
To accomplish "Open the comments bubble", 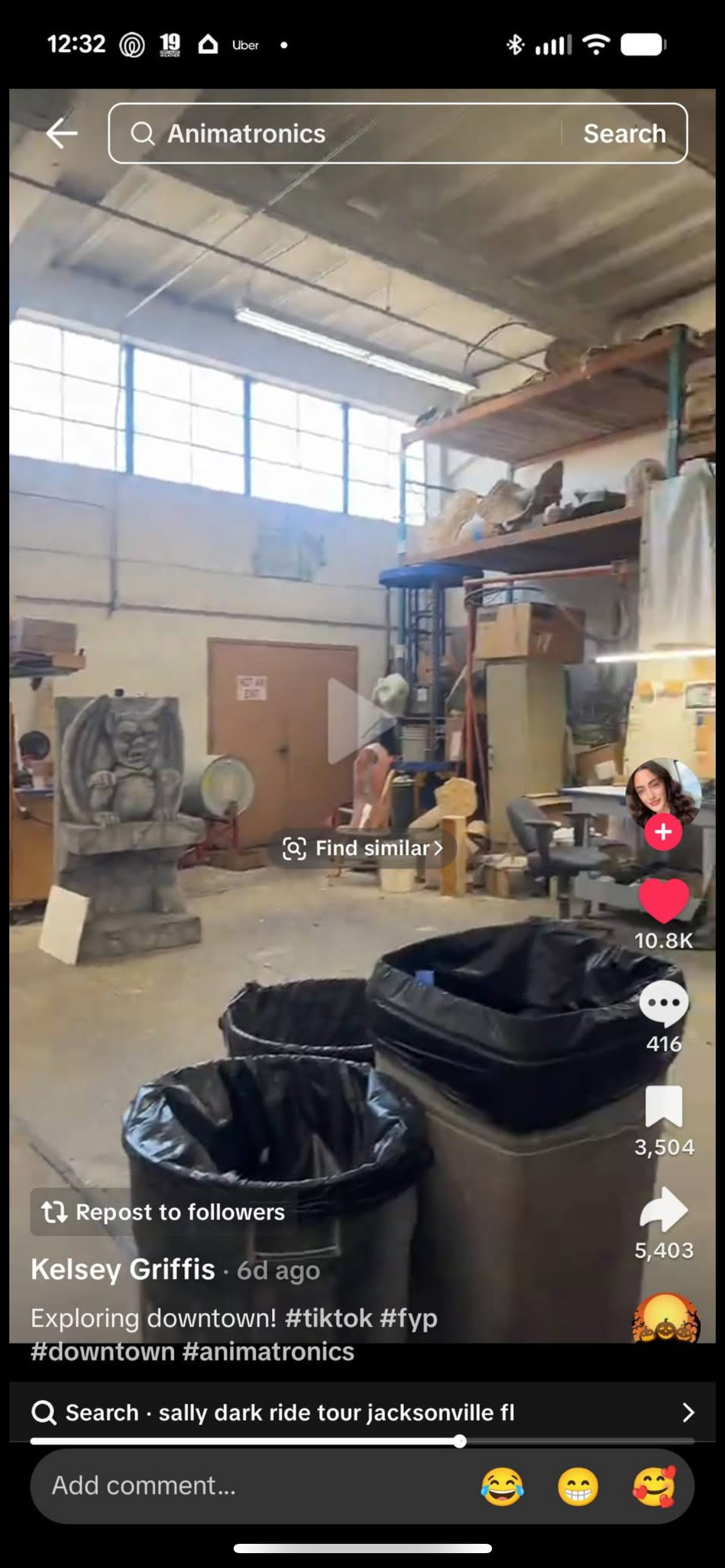I will click(663, 1003).
